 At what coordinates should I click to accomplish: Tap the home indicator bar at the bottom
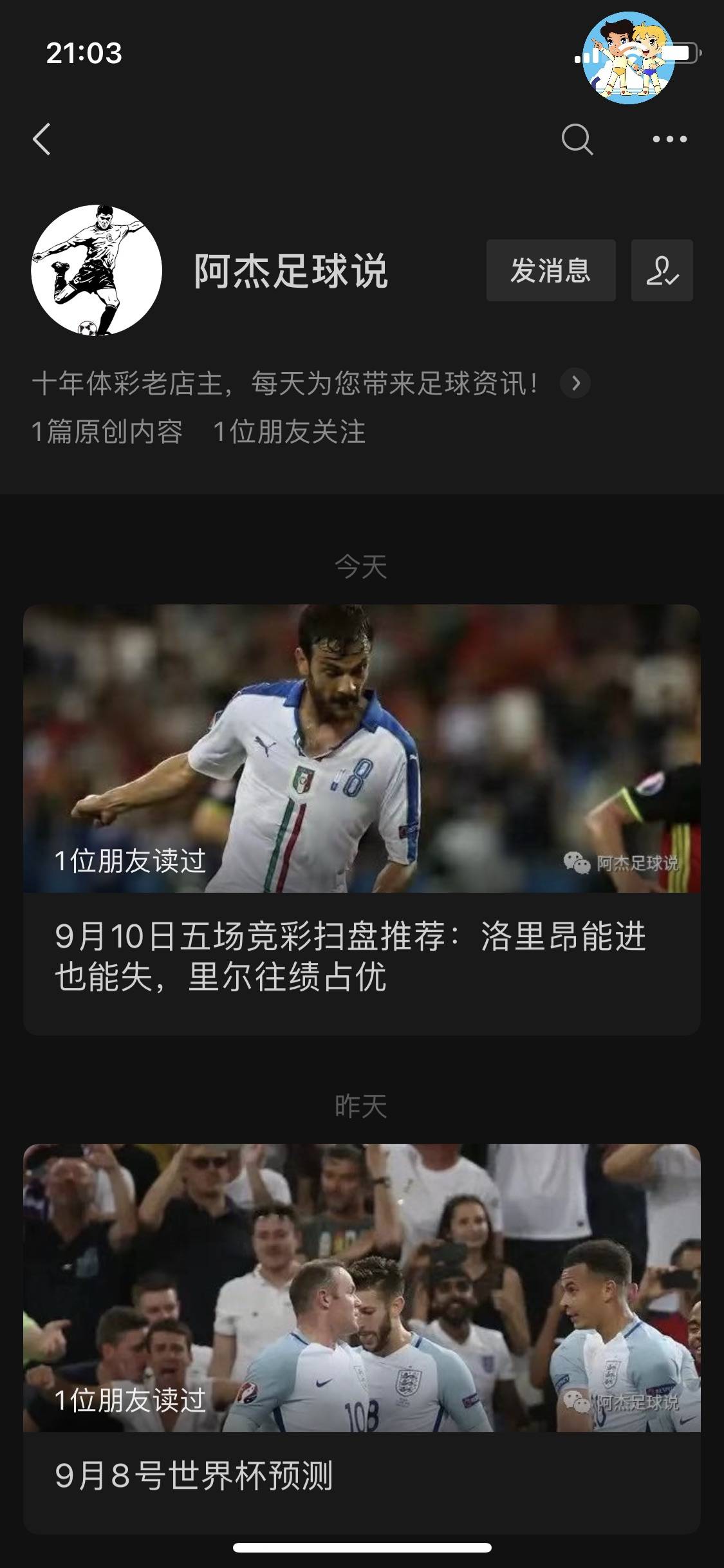tap(362, 1547)
